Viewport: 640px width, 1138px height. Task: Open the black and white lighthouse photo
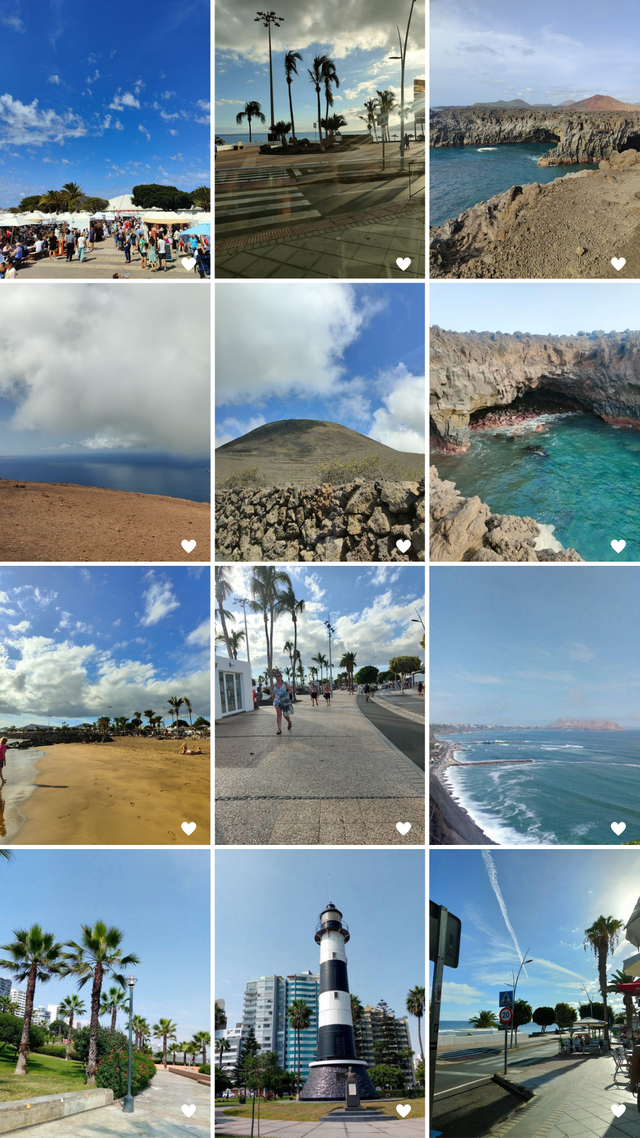pyautogui.click(x=320, y=994)
